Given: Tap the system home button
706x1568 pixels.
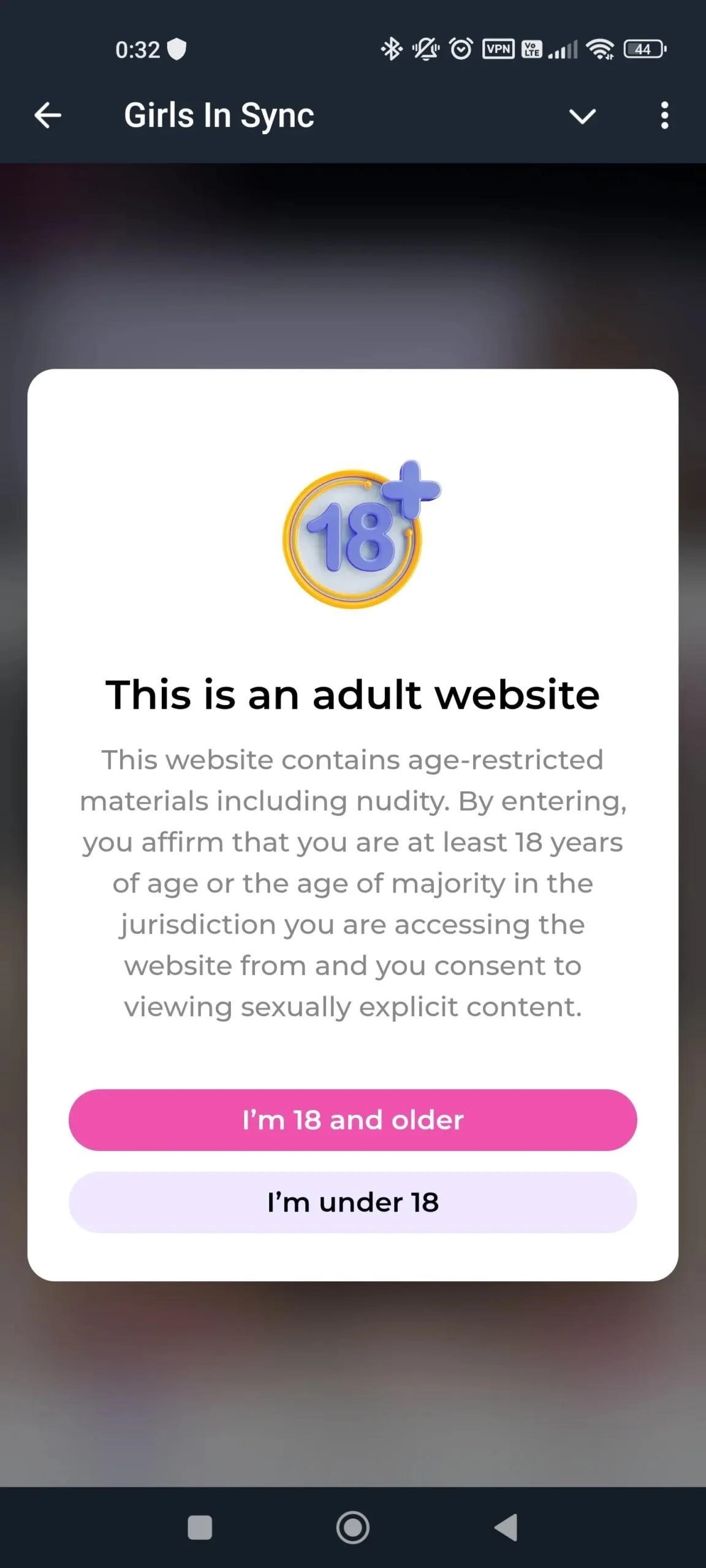Looking at the screenshot, I should click(x=352, y=1527).
